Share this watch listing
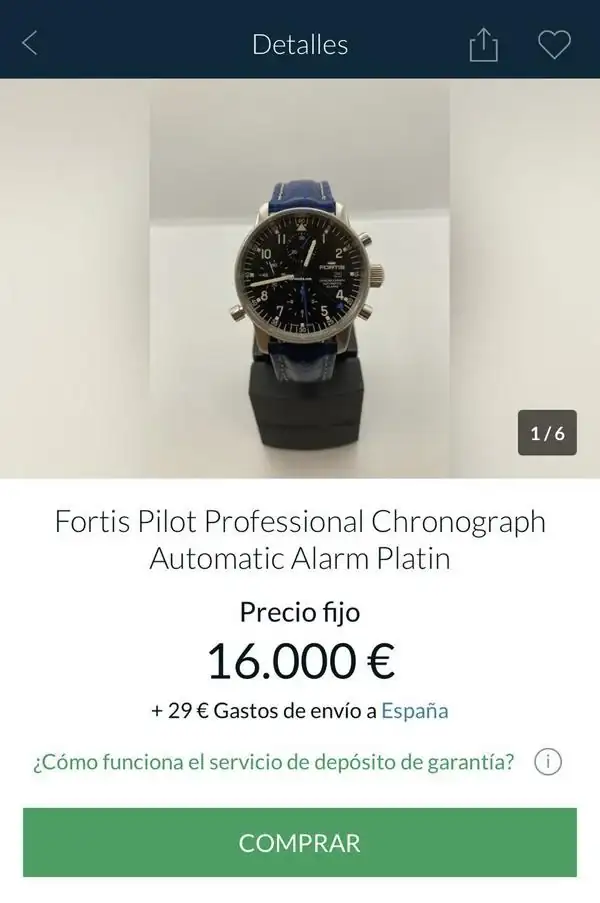600x903 pixels. tap(483, 44)
